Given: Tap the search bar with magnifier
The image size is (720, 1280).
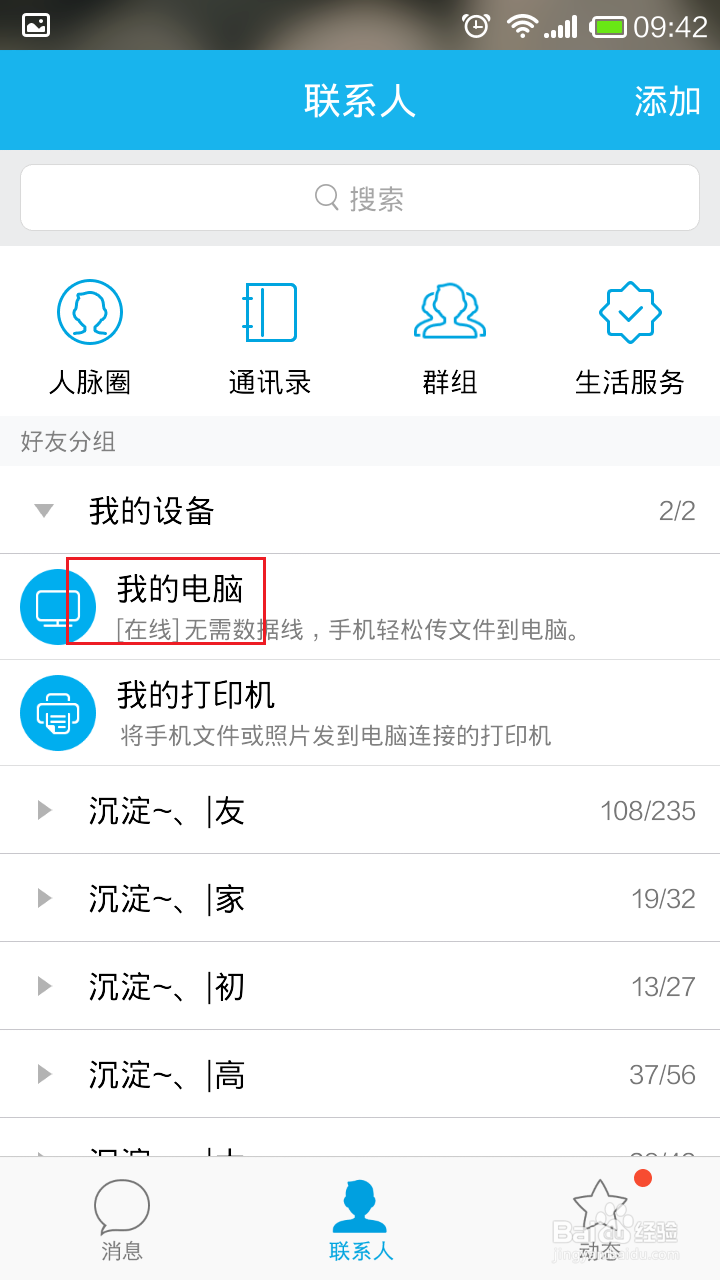Looking at the screenshot, I should coord(360,197).
